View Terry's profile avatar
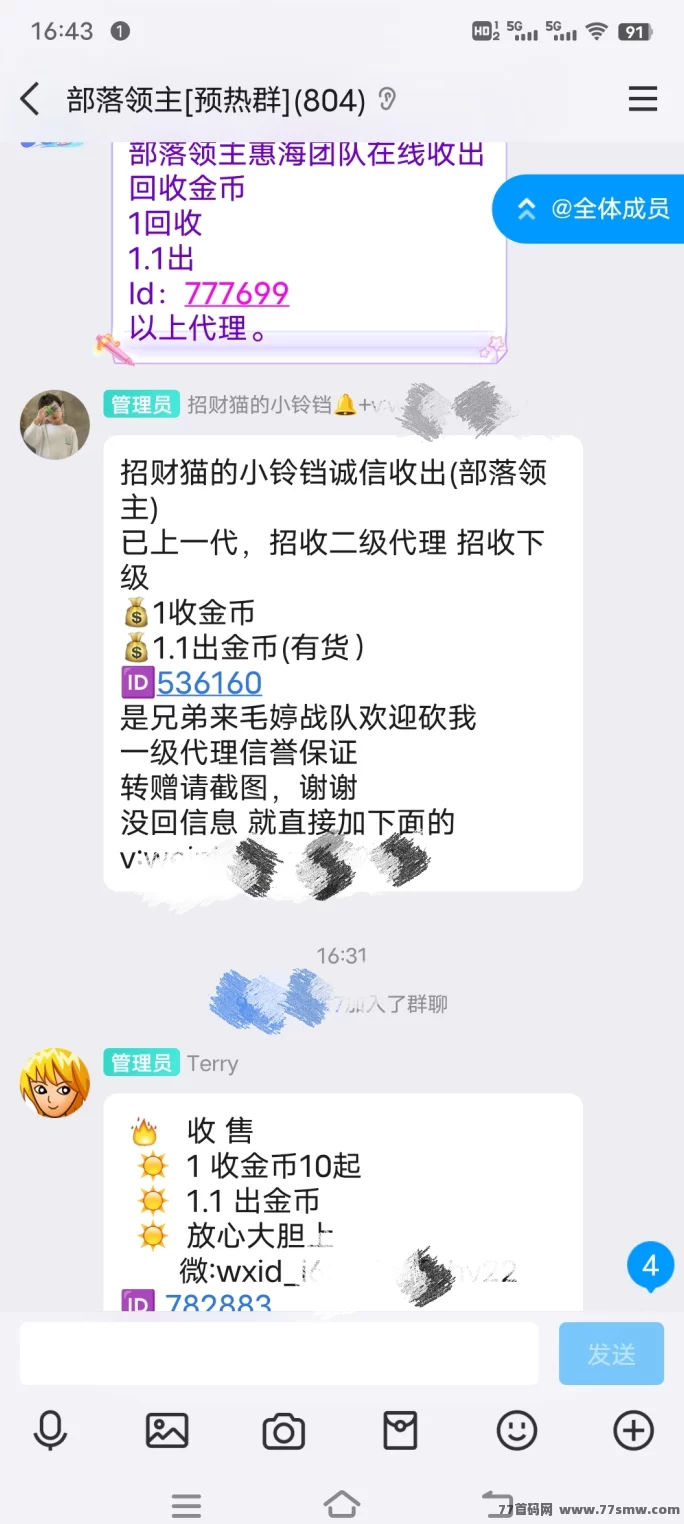The height and width of the screenshot is (1524, 684). coord(55,1083)
